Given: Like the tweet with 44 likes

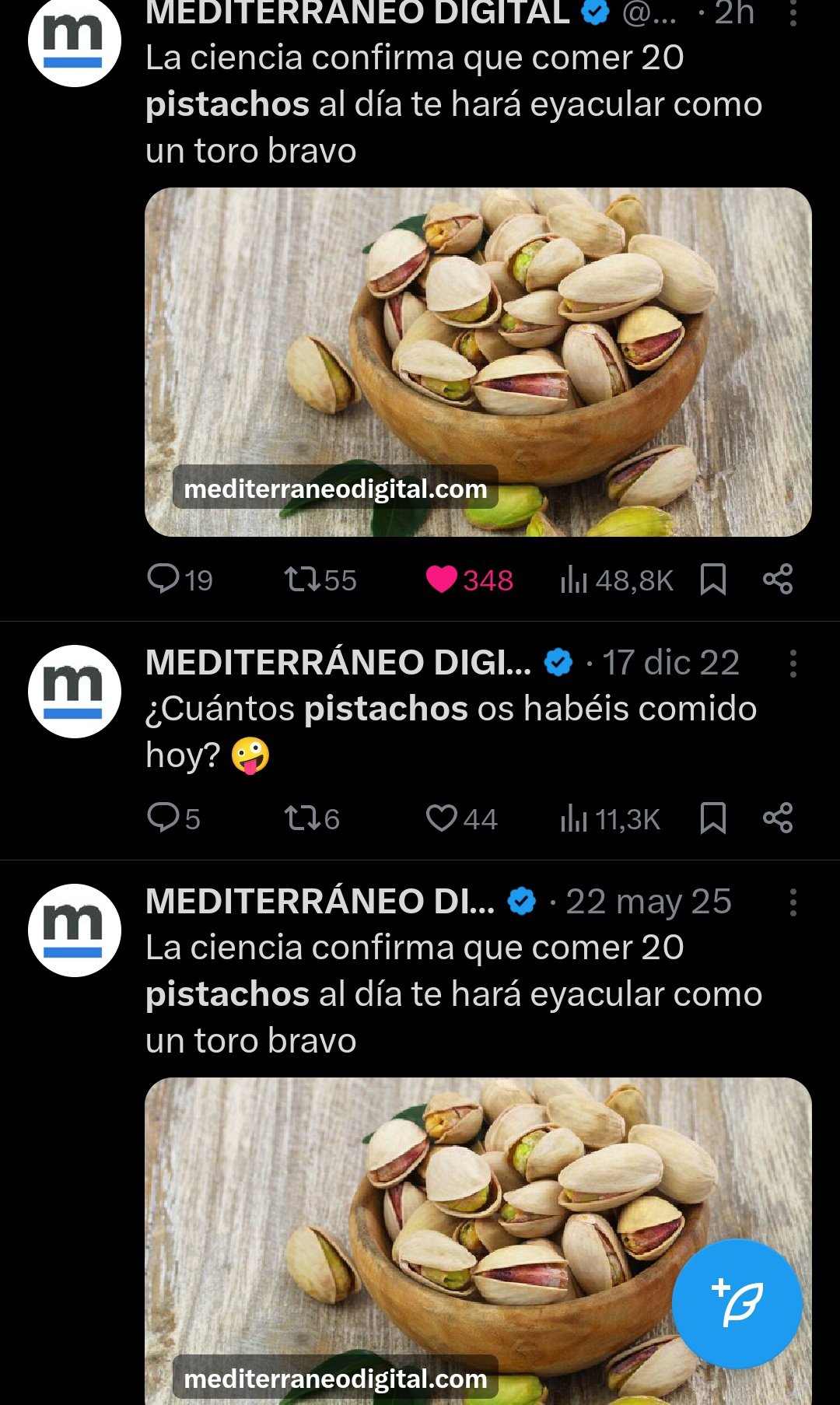Looking at the screenshot, I should (442, 818).
